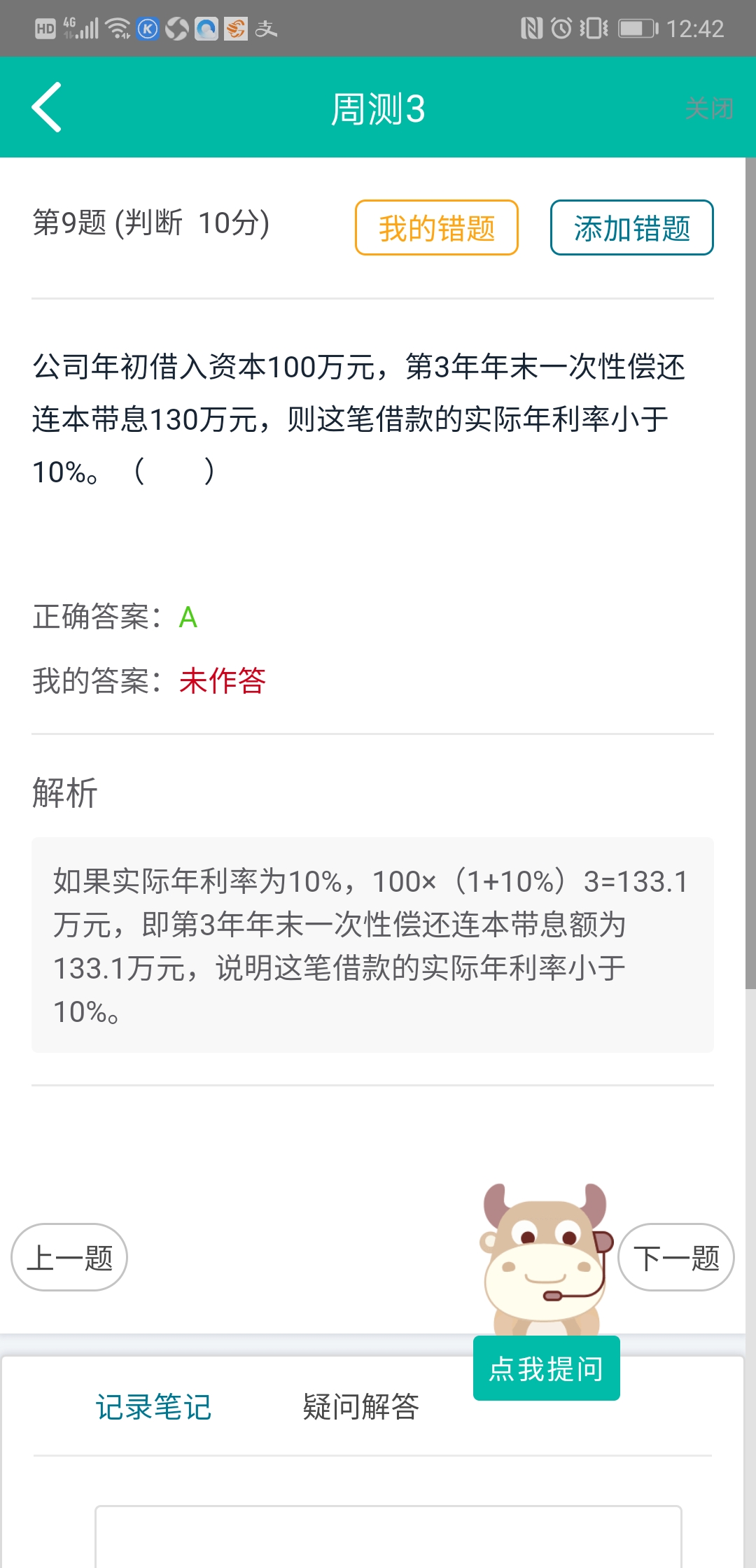Go back using the top-left arrow
Screen dimensions: 756x1568
point(47,108)
